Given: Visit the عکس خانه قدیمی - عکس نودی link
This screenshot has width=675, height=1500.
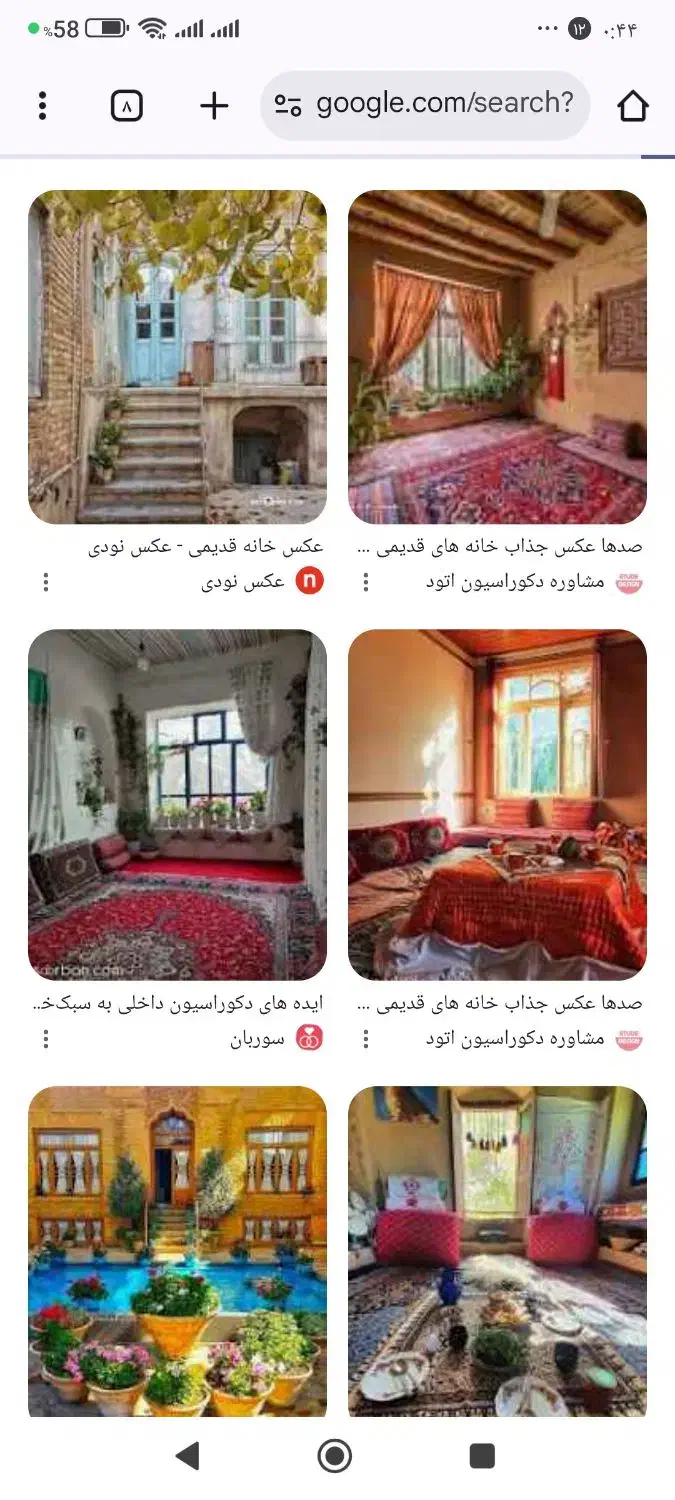Looking at the screenshot, I should pyautogui.click(x=206, y=546).
